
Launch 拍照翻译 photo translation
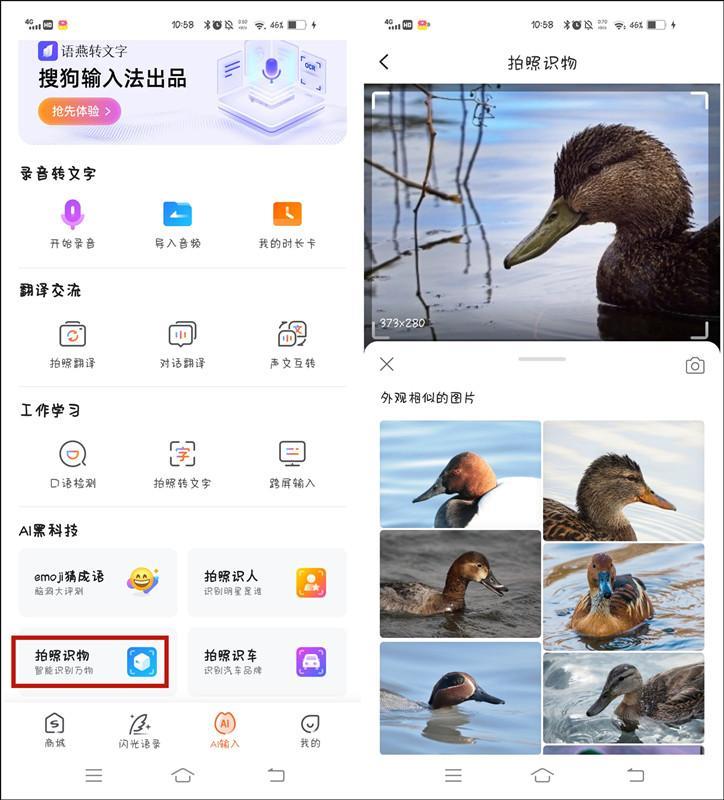(72, 343)
